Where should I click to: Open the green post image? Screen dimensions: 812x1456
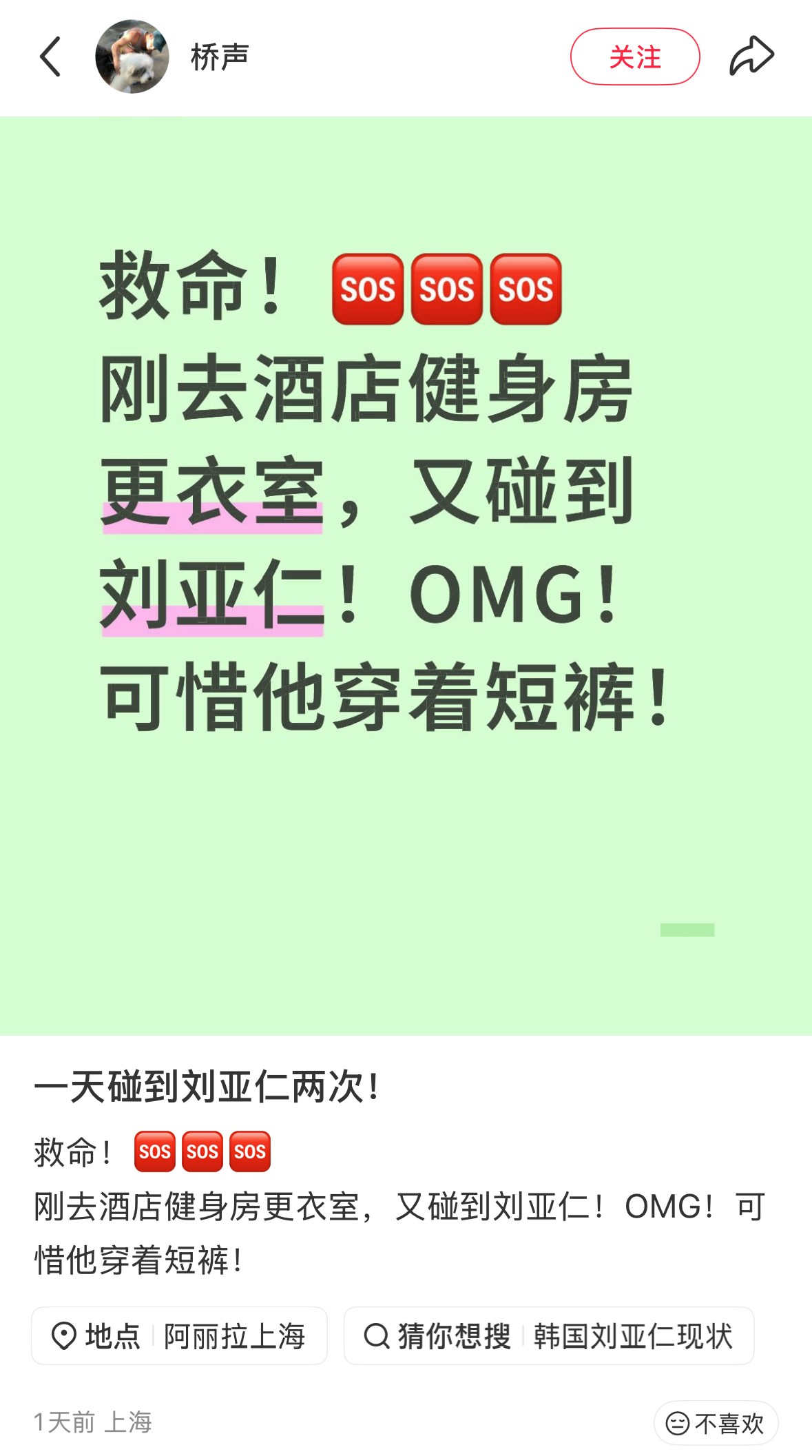[x=406, y=575]
